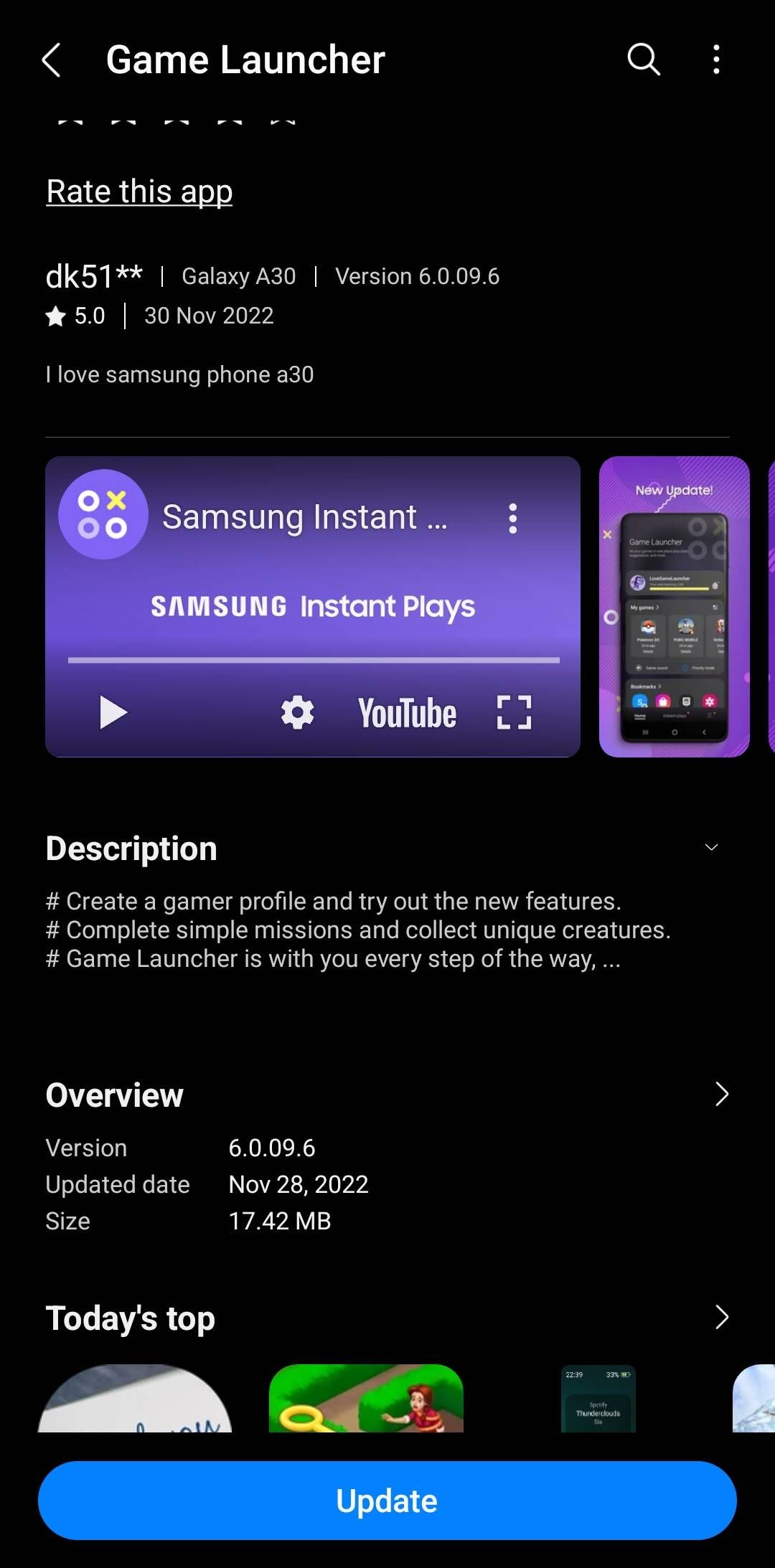The image size is (775, 1568).
Task: Open the search icon
Action: (x=642, y=60)
